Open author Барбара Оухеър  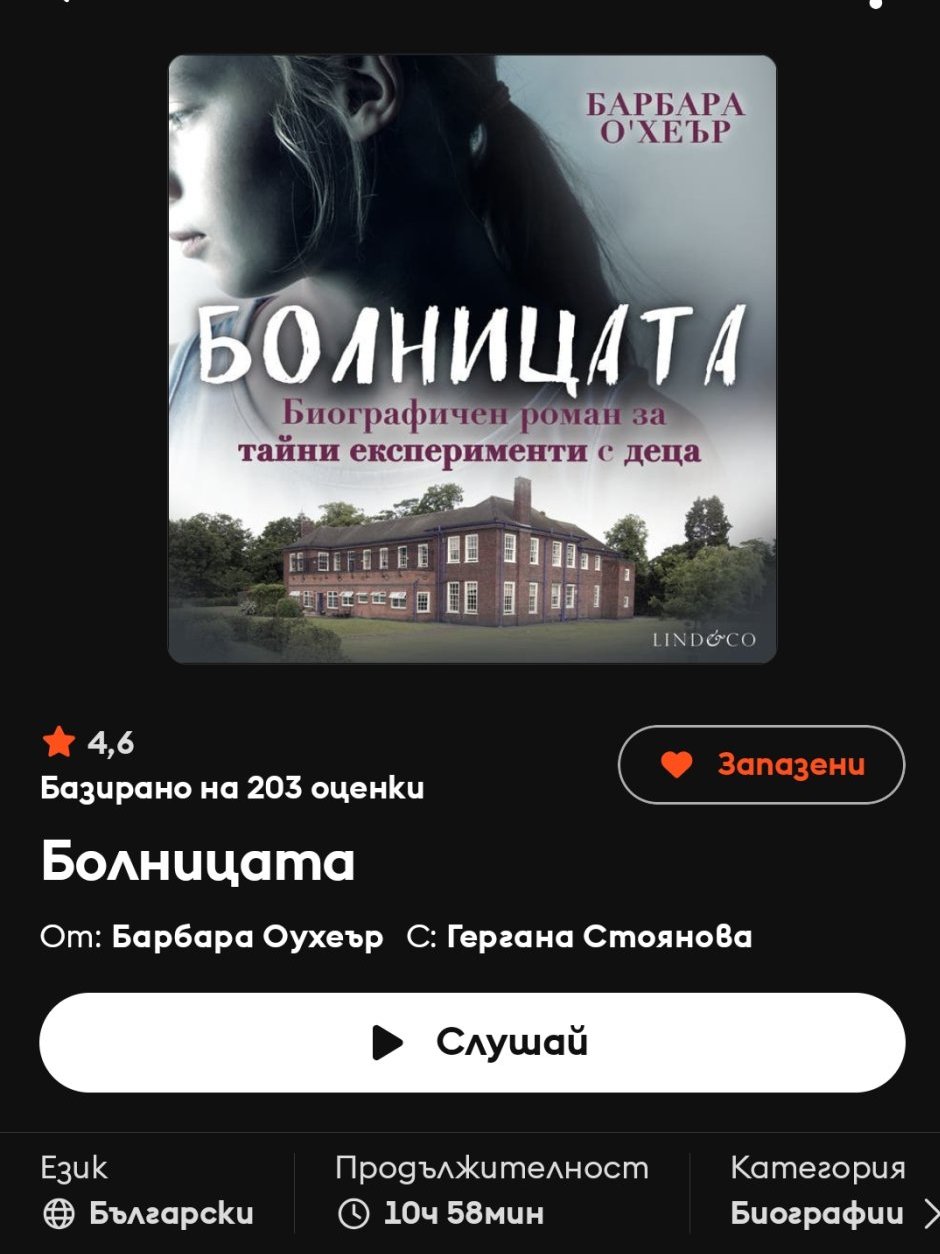click(247, 937)
